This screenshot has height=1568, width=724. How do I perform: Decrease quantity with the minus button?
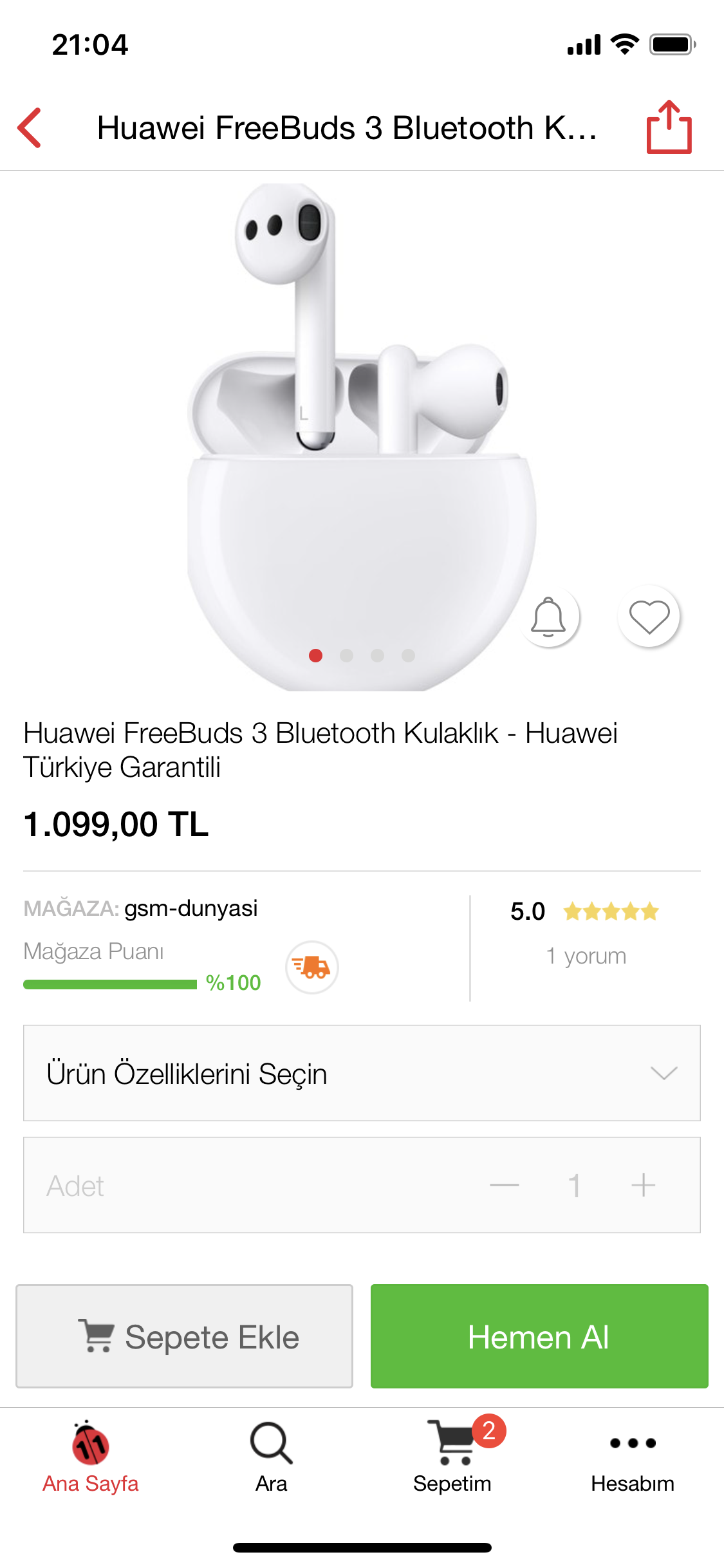[505, 1185]
